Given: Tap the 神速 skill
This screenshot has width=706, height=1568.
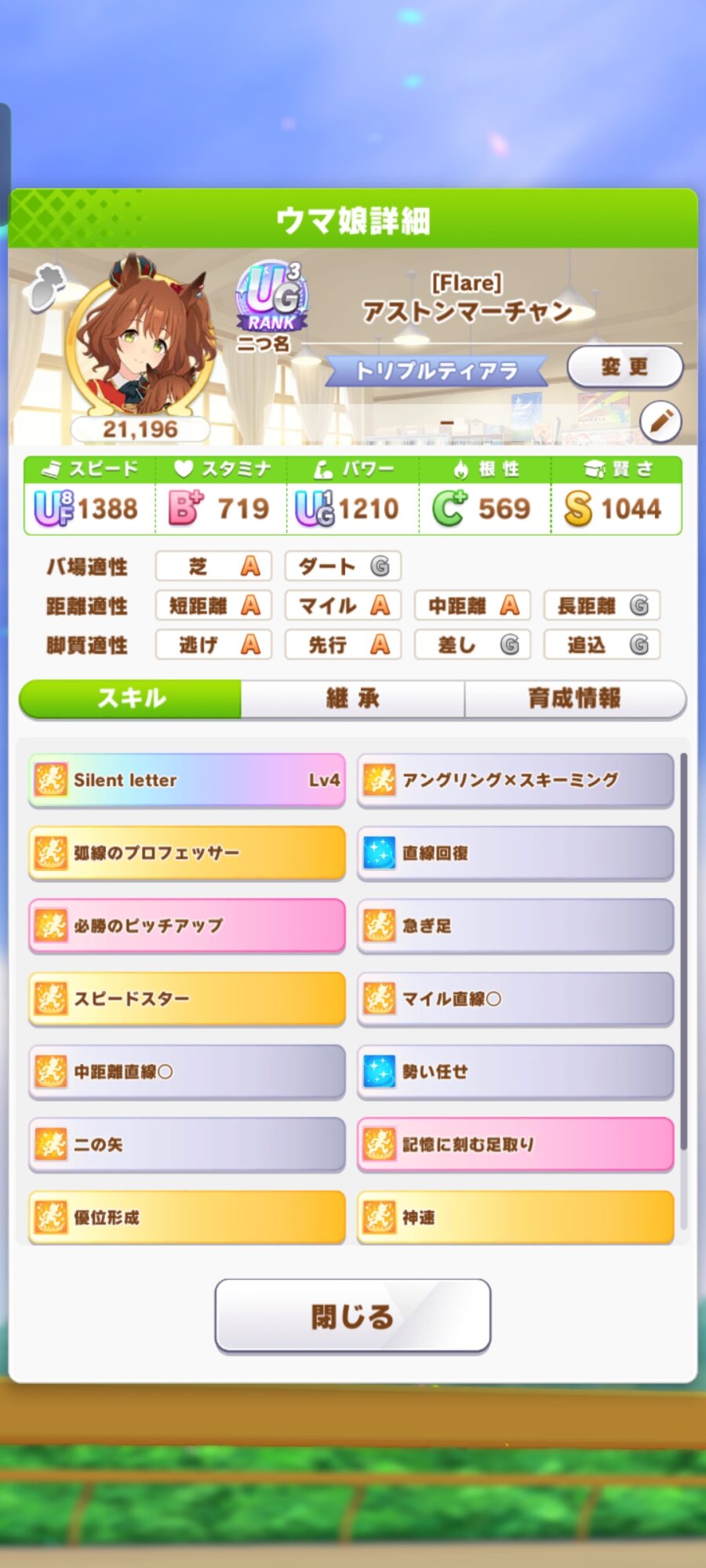Looking at the screenshot, I should 515,1218.
